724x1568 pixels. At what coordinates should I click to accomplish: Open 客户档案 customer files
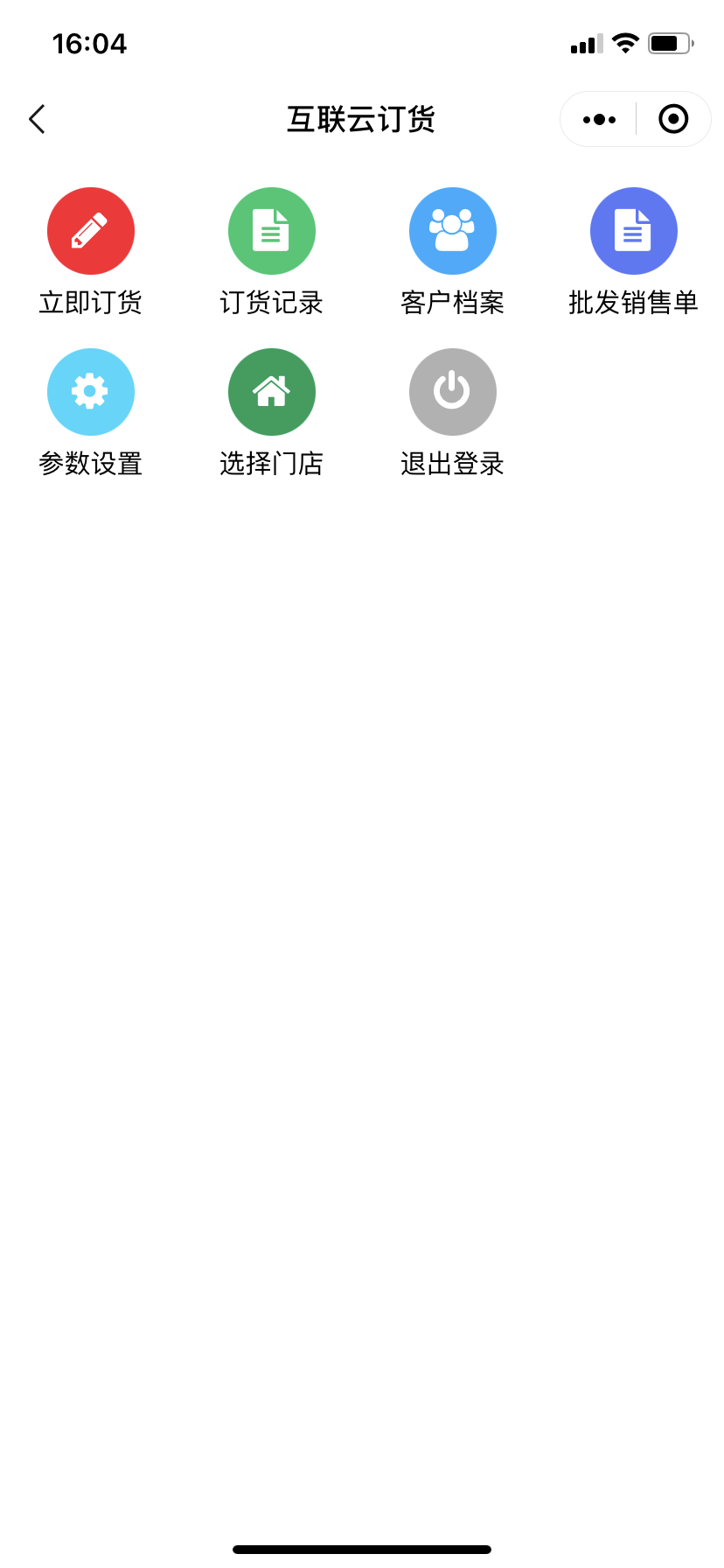[x=452, y=232]
